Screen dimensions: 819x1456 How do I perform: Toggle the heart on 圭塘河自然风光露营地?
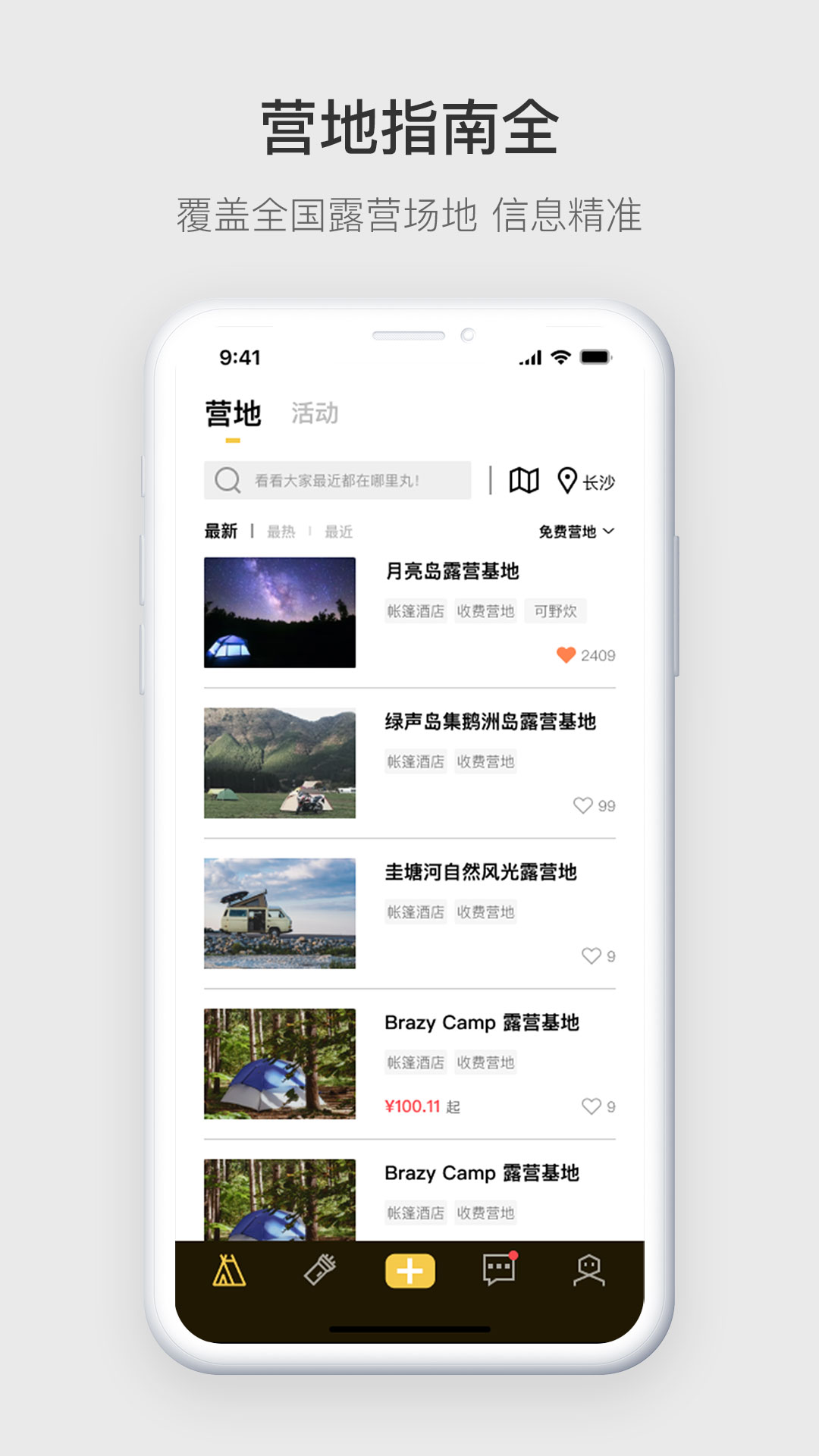tap(591, 957)
